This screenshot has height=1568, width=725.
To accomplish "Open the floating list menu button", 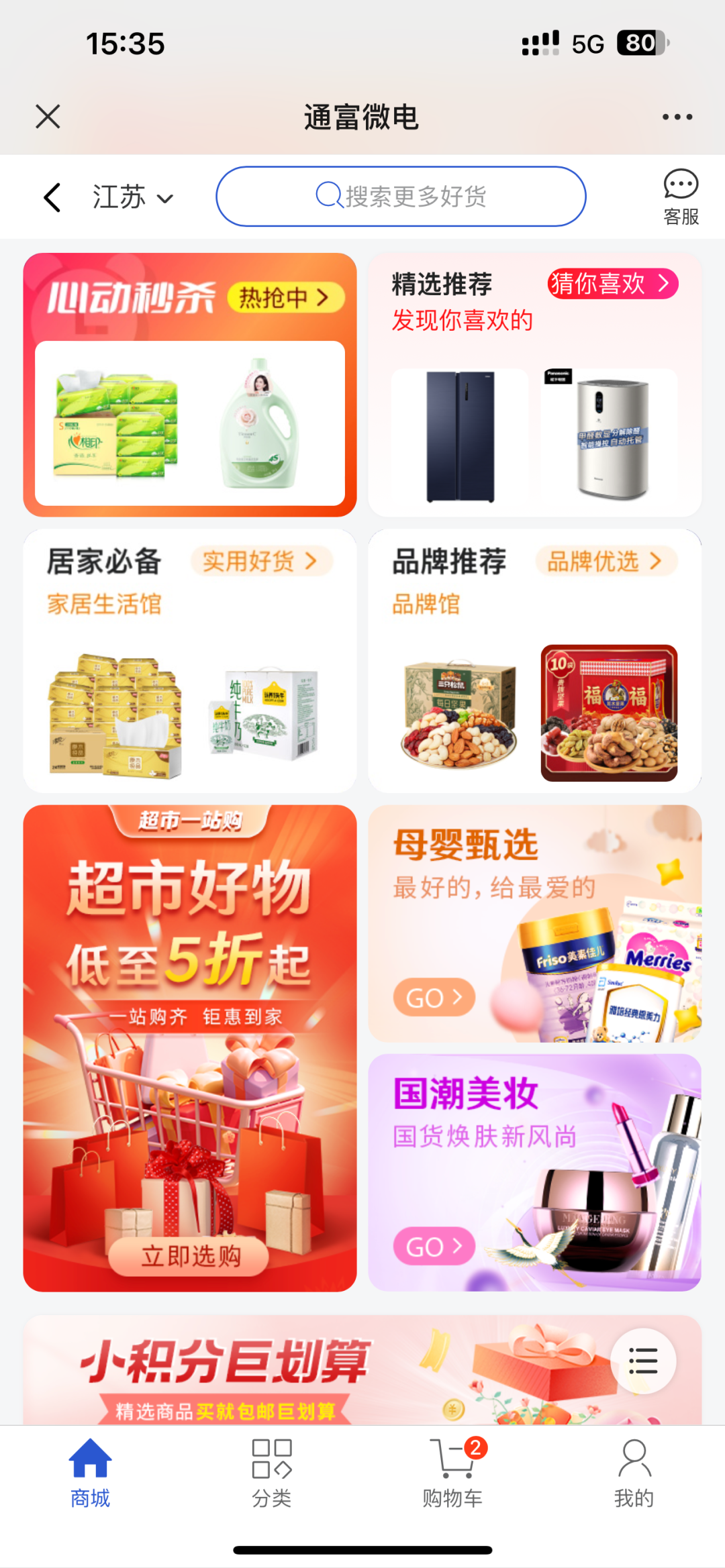I will [643, 1361].
